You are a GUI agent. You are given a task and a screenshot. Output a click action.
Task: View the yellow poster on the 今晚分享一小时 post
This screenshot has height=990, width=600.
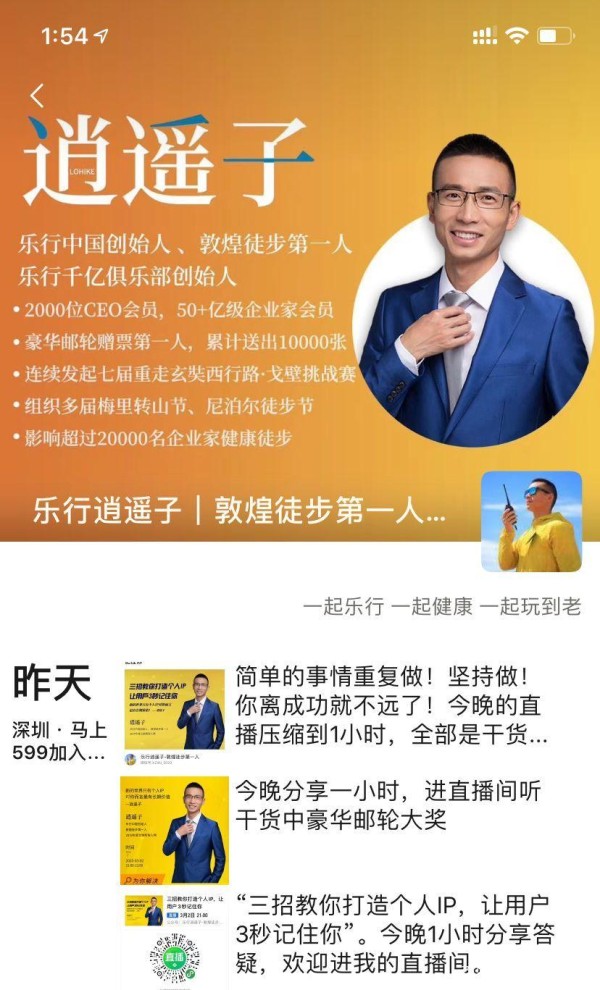[x=174, y=830]
